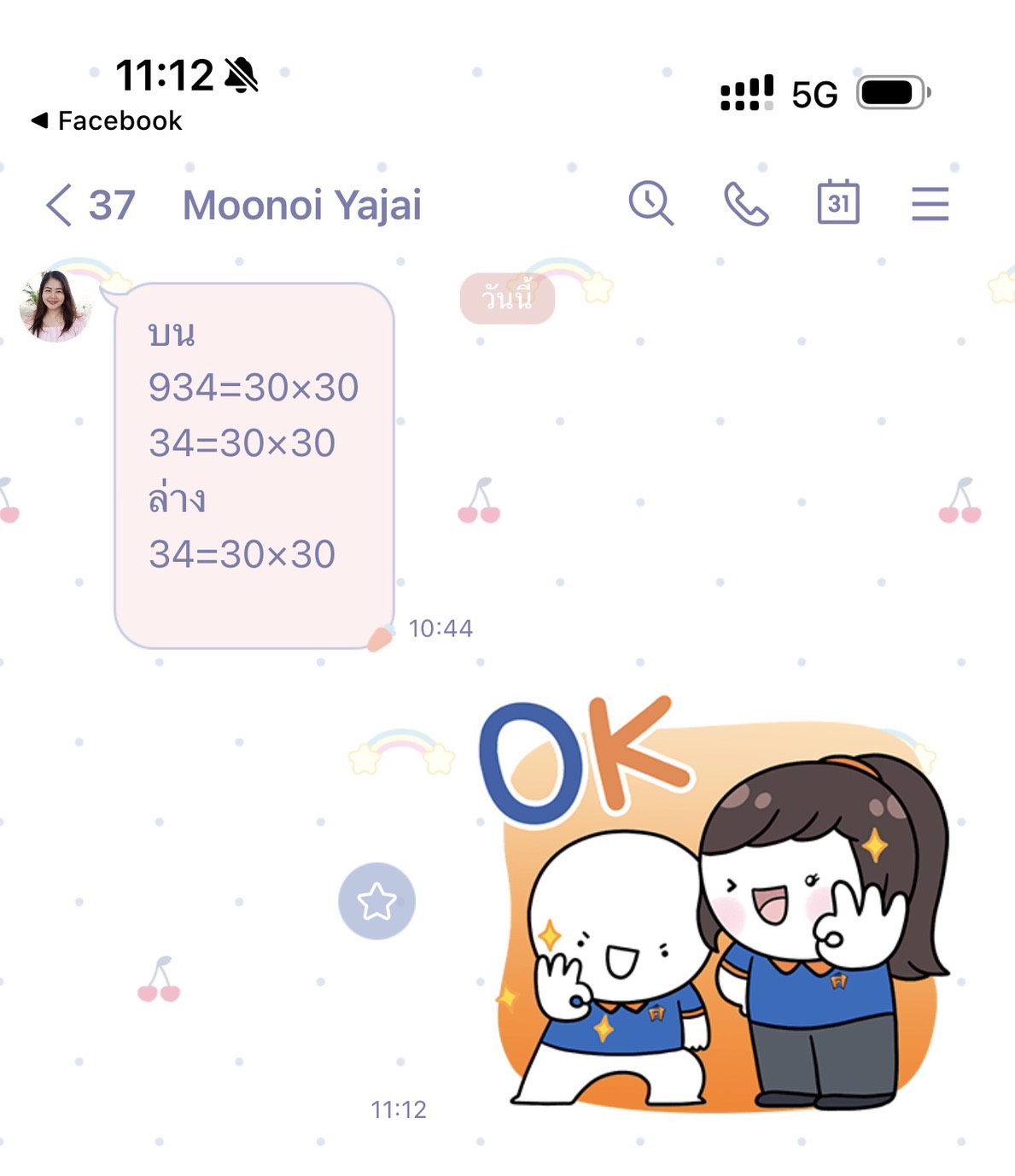The width and height of the screenshot is (1015, 1176).
Task: Open the chat menu with three lines
Action: coord(930,204)
